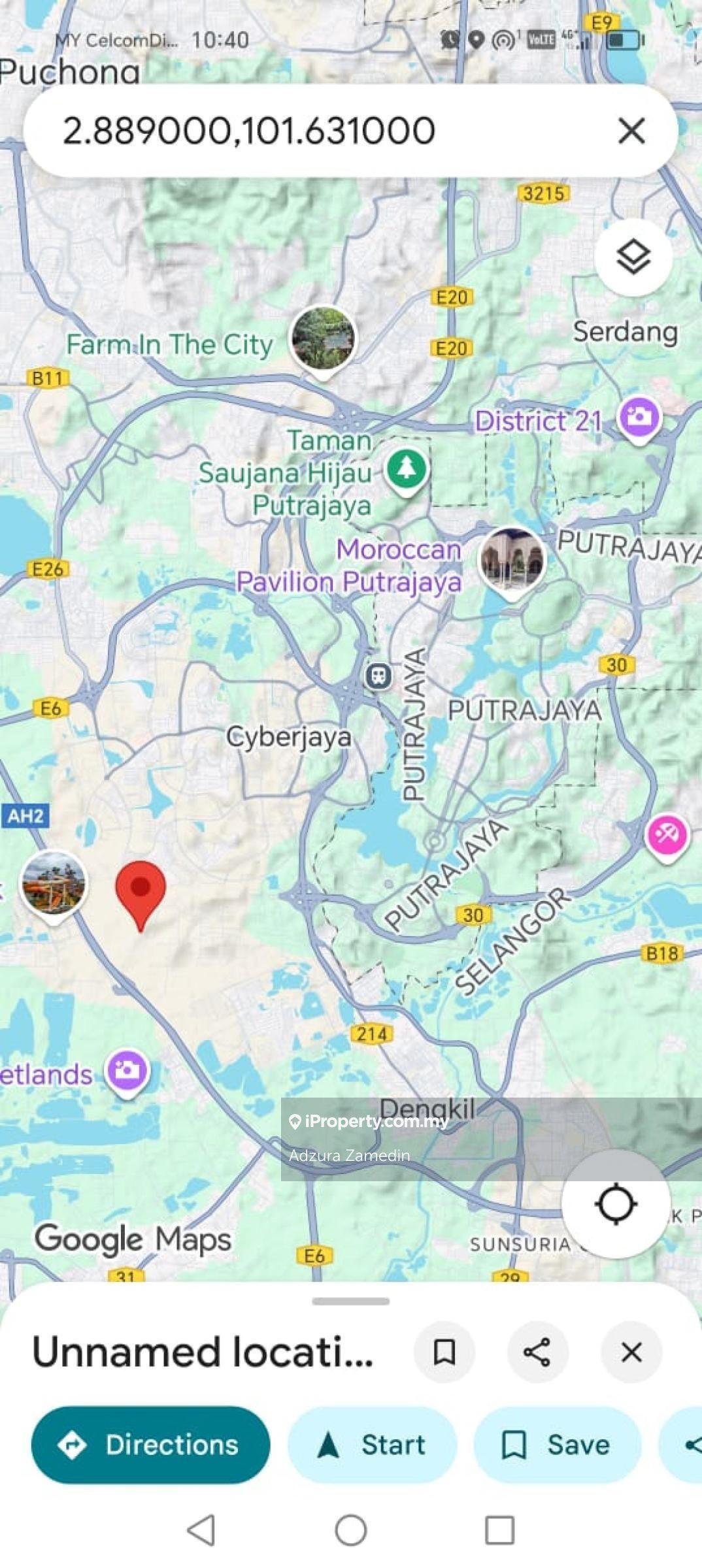Center map on my current location
The image size is (702, 1568).
click(616, 1204)
